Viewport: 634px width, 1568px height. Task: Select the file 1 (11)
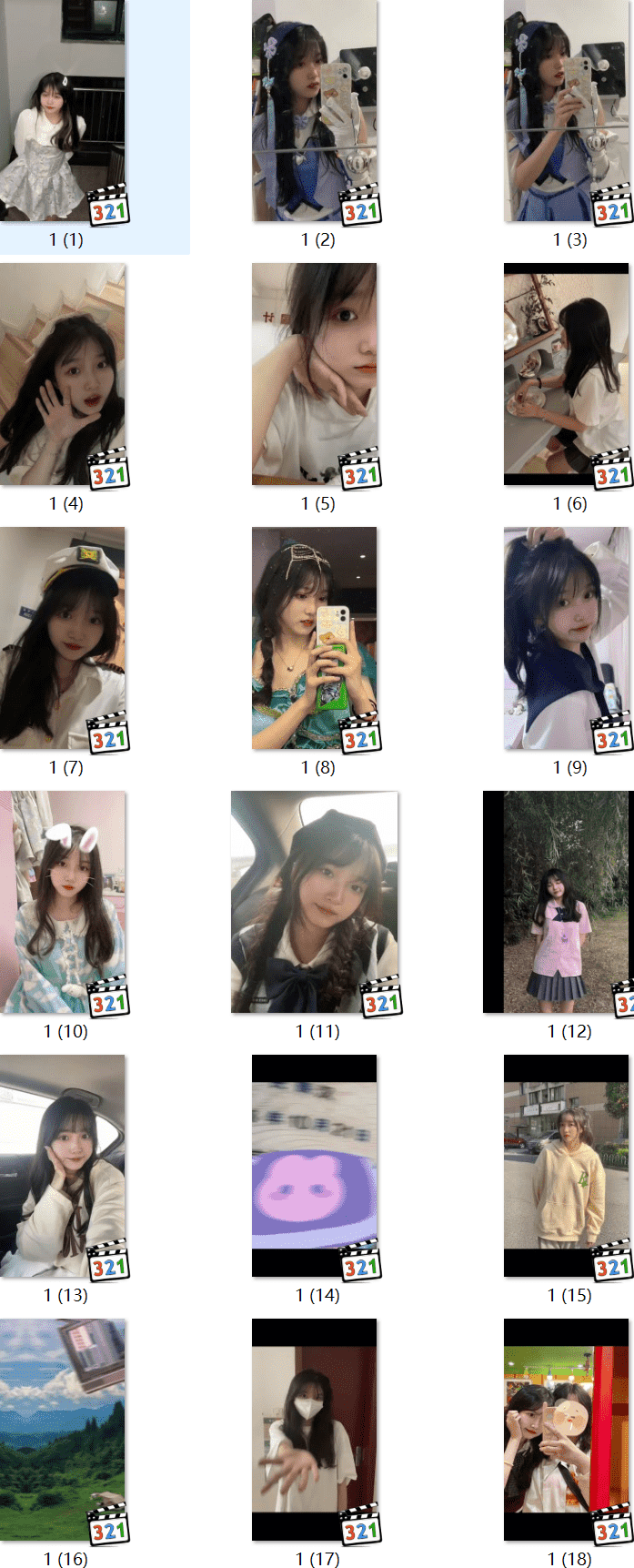coord(315,902)
